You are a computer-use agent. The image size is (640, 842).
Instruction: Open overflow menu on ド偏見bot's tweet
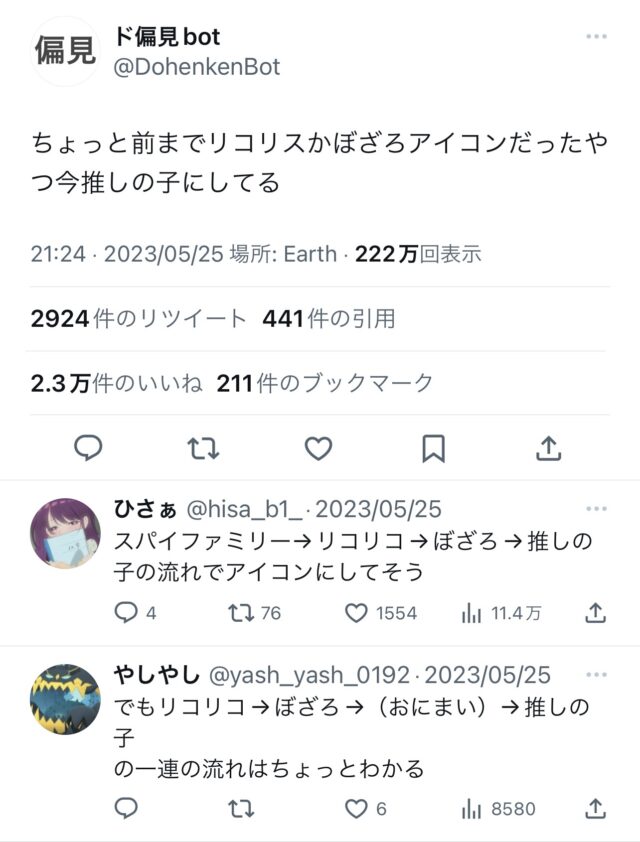point(596,37)
